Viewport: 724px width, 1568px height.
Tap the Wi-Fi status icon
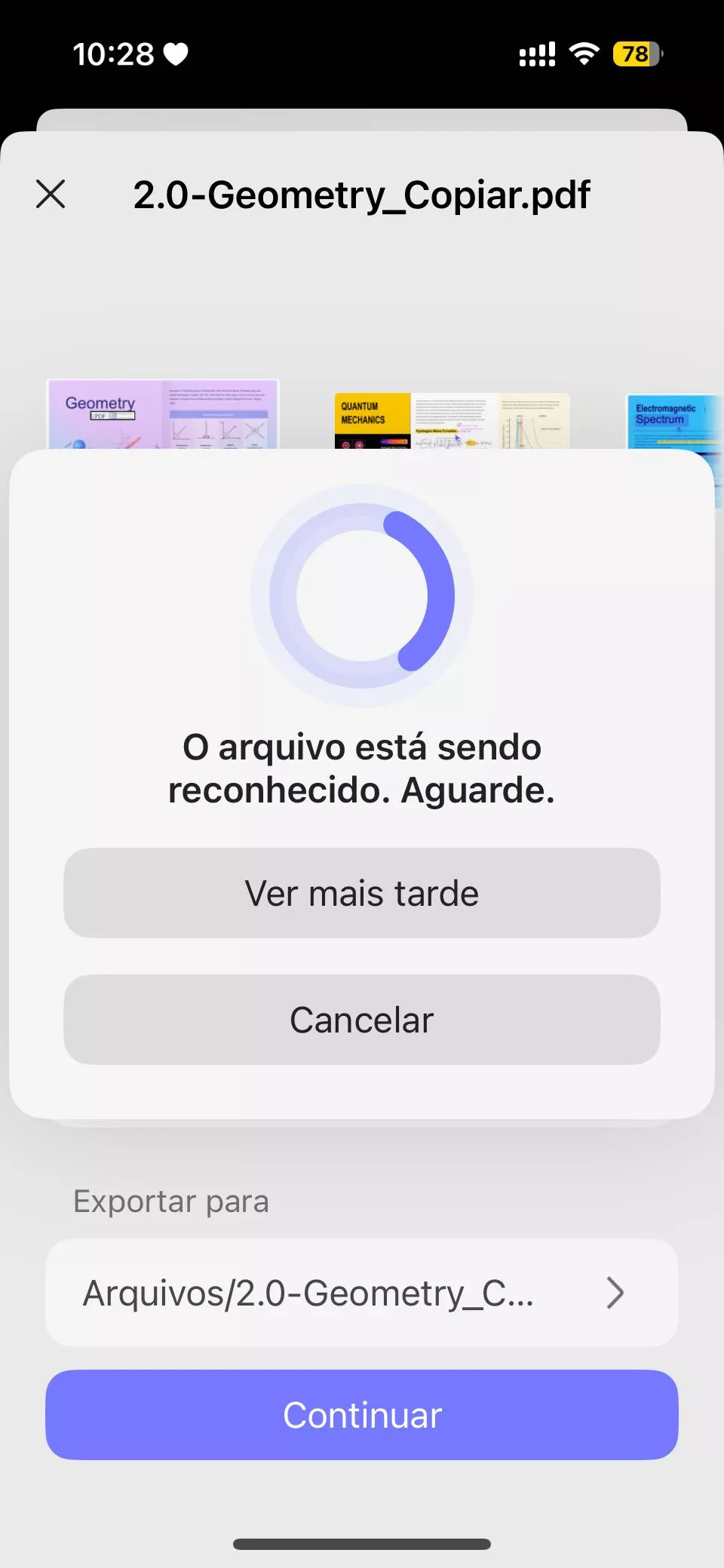tap(584, 54)
